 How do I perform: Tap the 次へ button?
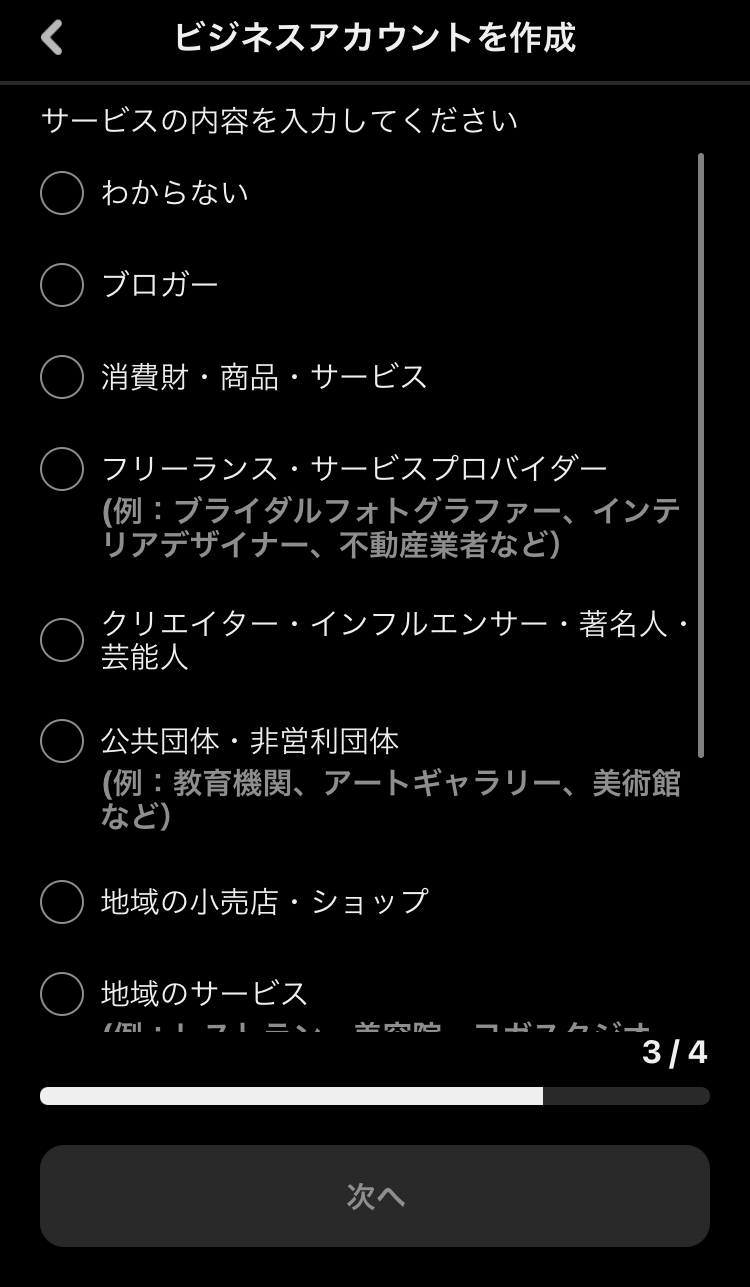click(x=375, y=1196)
